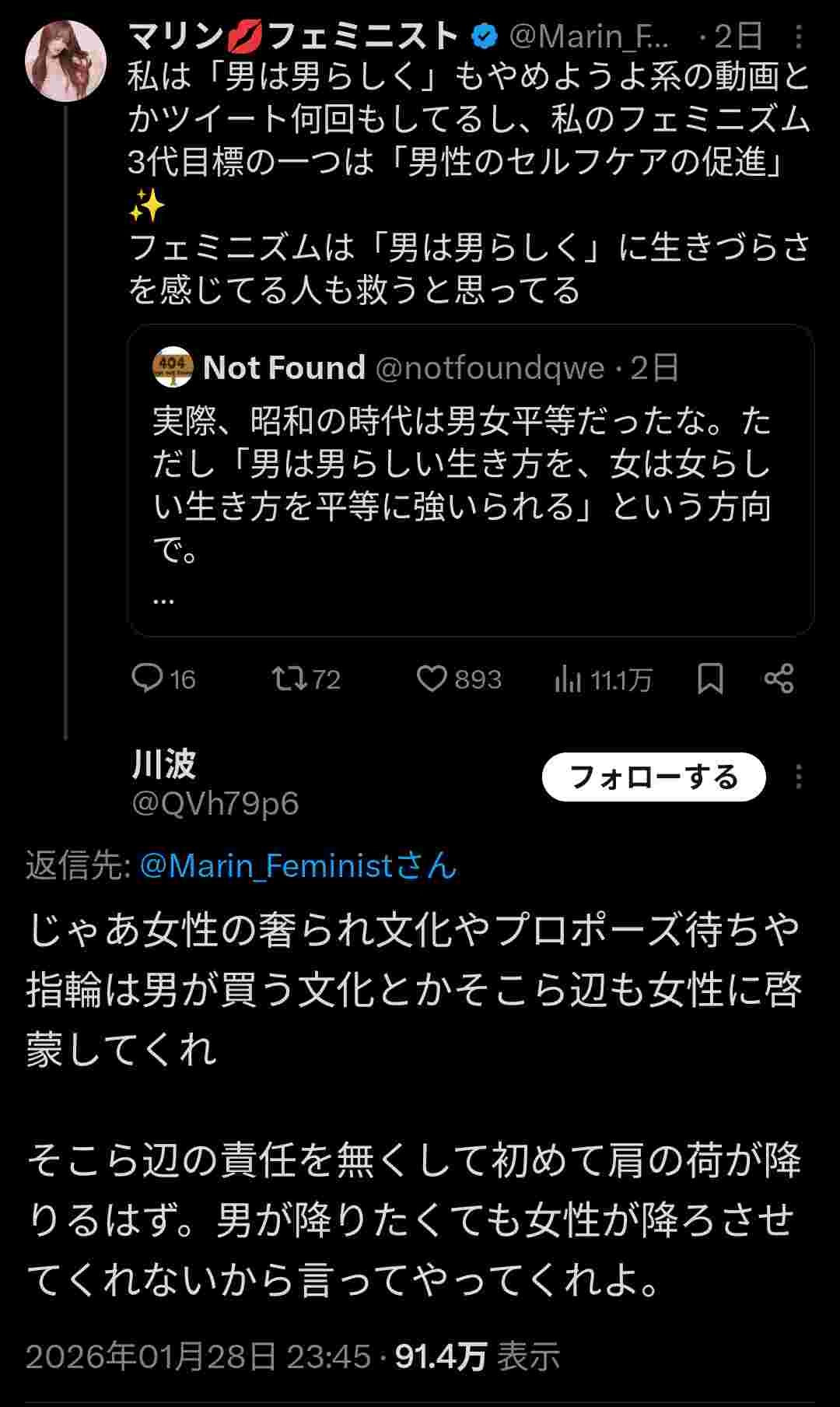Open 川波's profile by name
Screen dimensions: 840x1407
[x=164, y=764]
